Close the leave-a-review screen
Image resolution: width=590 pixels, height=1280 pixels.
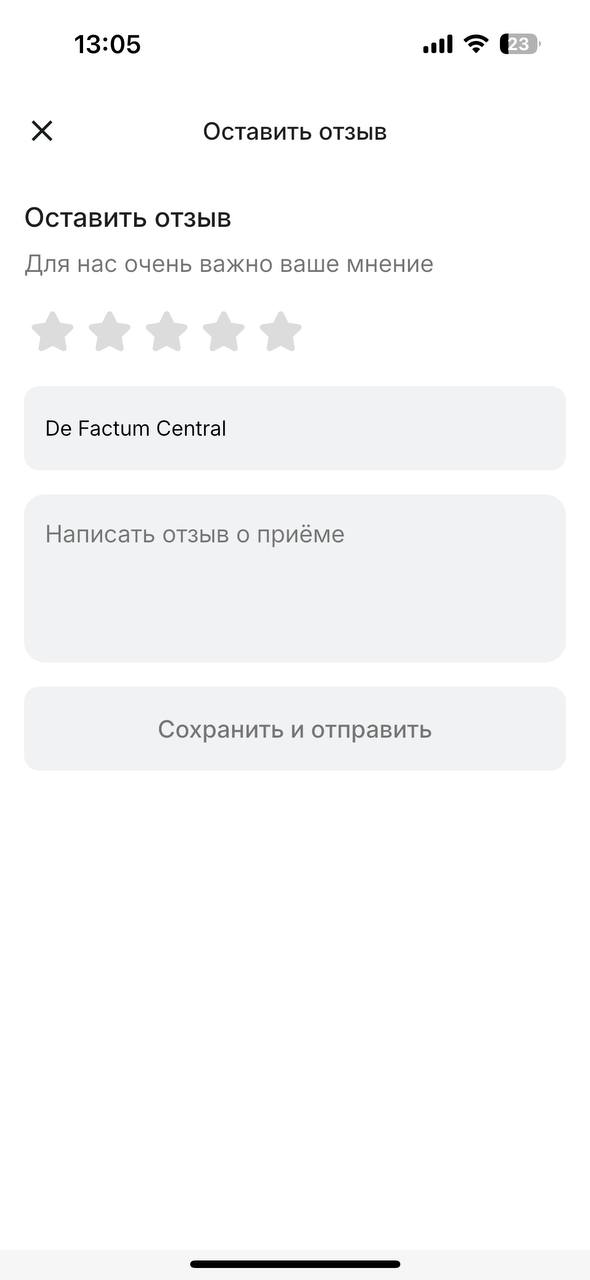coord(42,131)
